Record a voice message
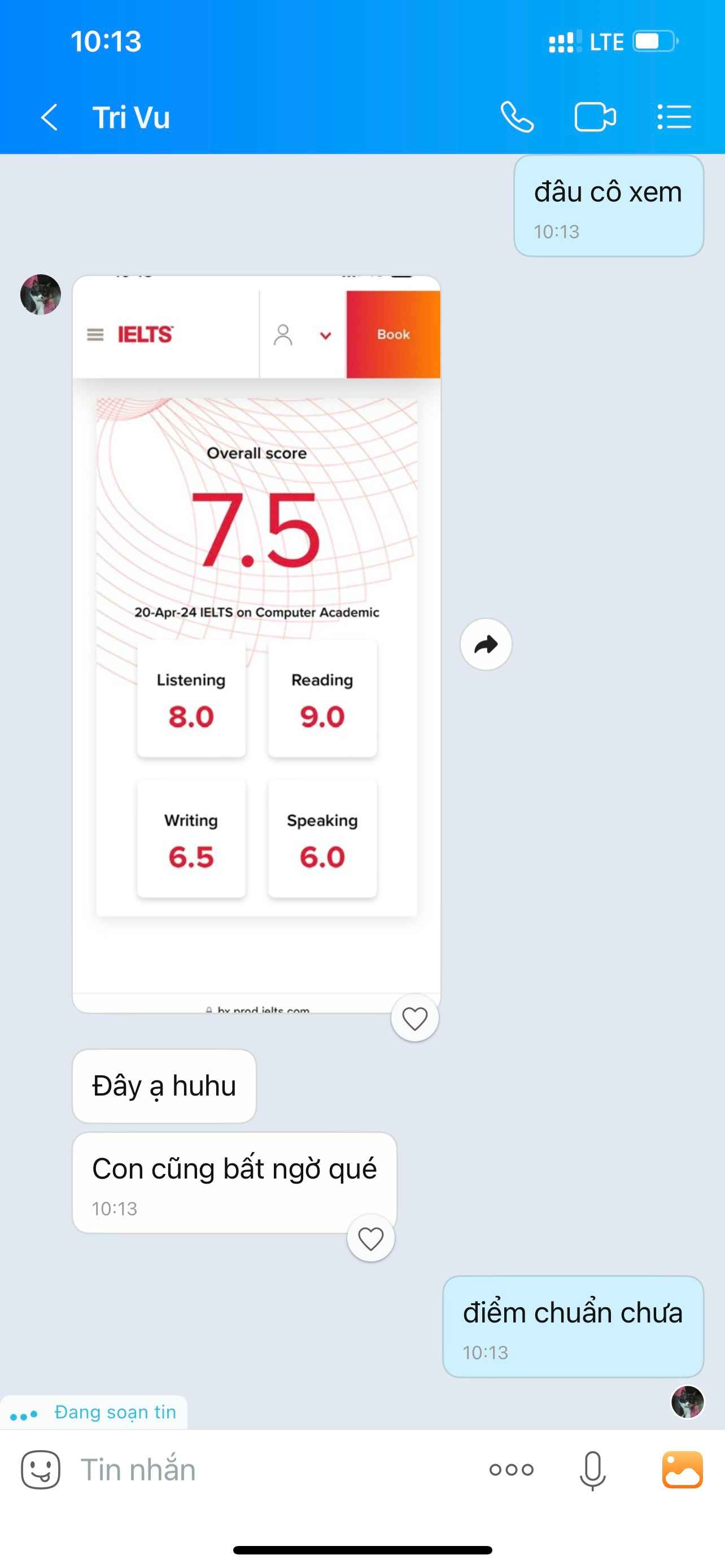Viewport: 725px width, 1568px height. (592, 1470)
